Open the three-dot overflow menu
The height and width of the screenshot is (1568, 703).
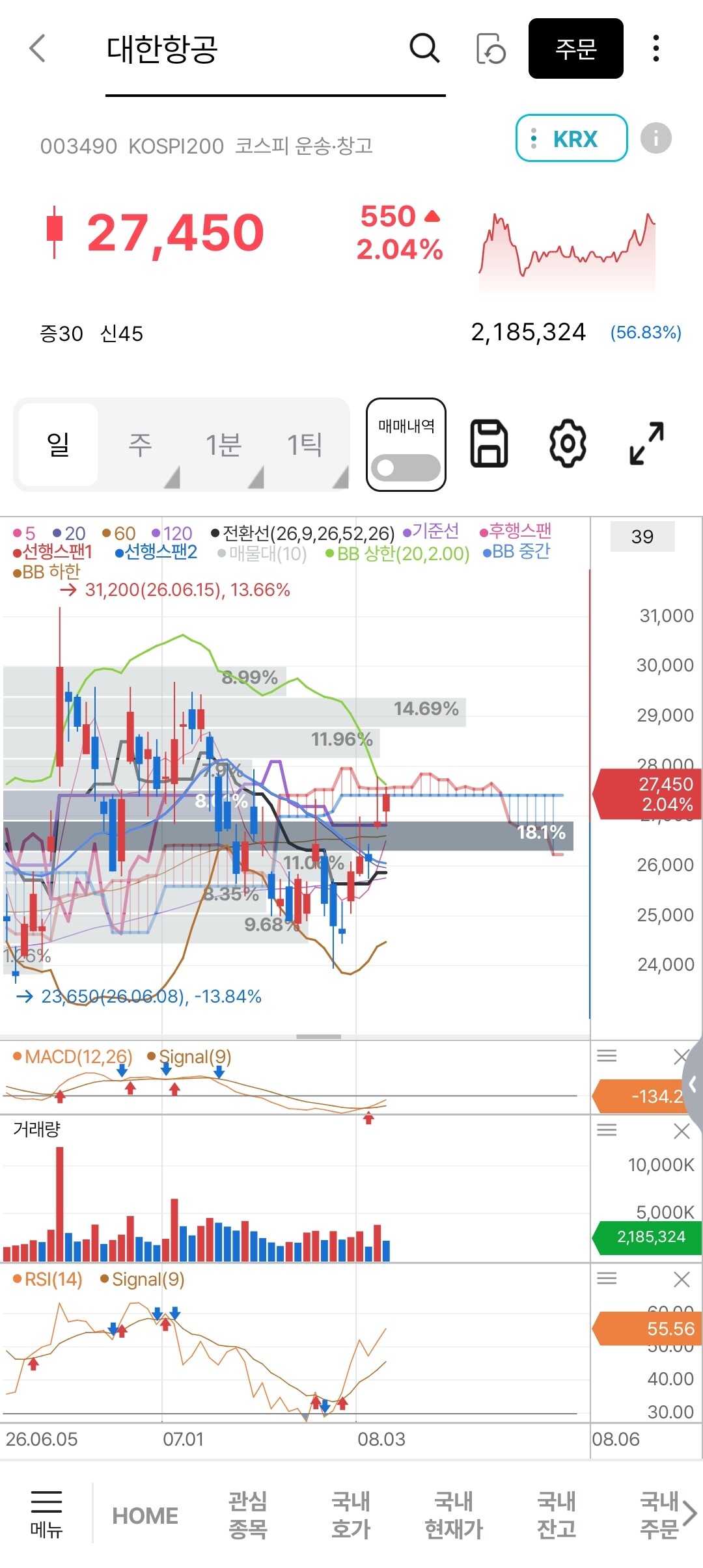(656, 49)
